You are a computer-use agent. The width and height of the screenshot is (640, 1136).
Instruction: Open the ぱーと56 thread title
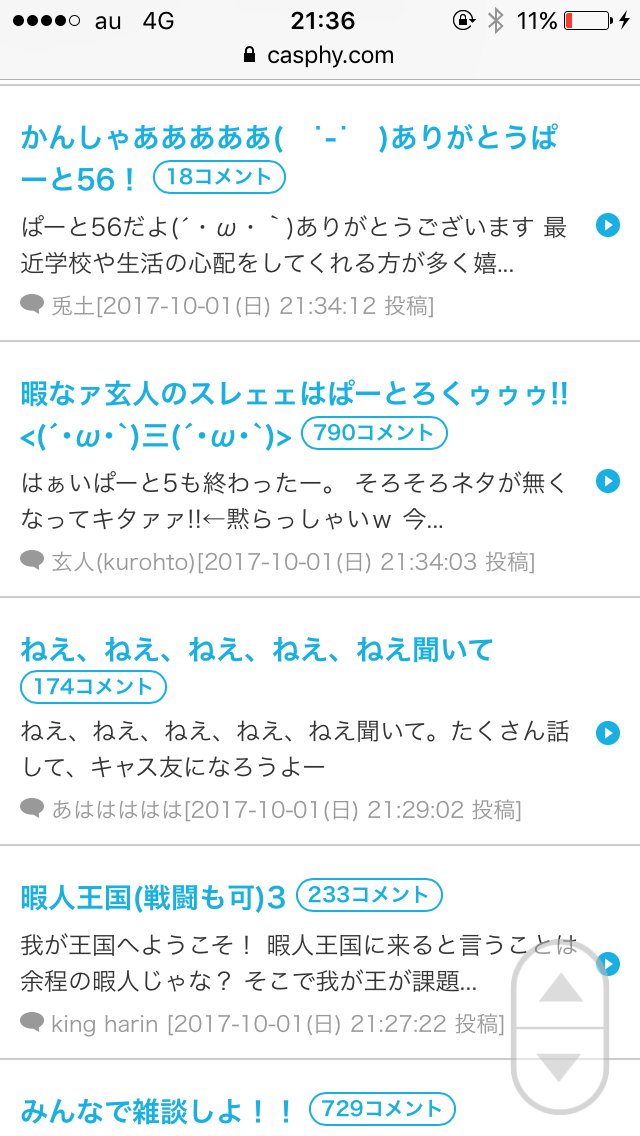click(290, 158)
